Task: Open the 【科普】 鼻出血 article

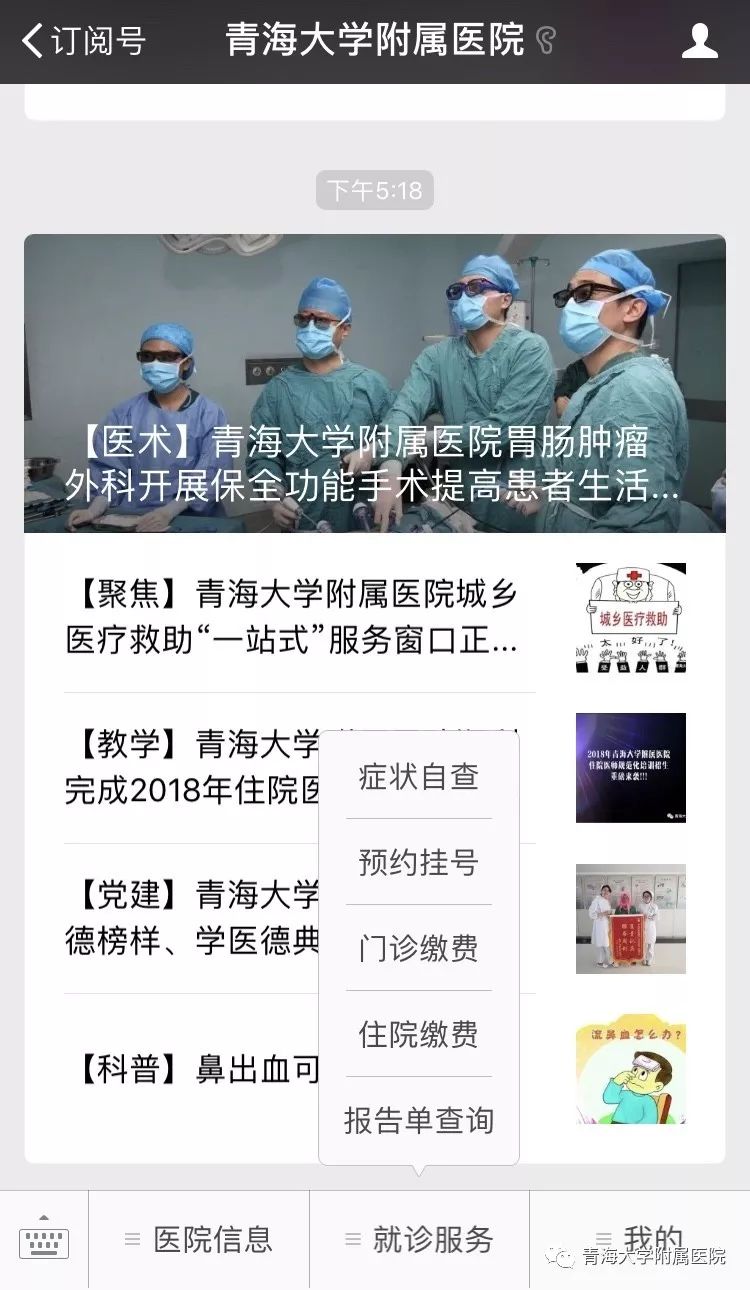Action: pyautogui.click(x=190, y=1069)
